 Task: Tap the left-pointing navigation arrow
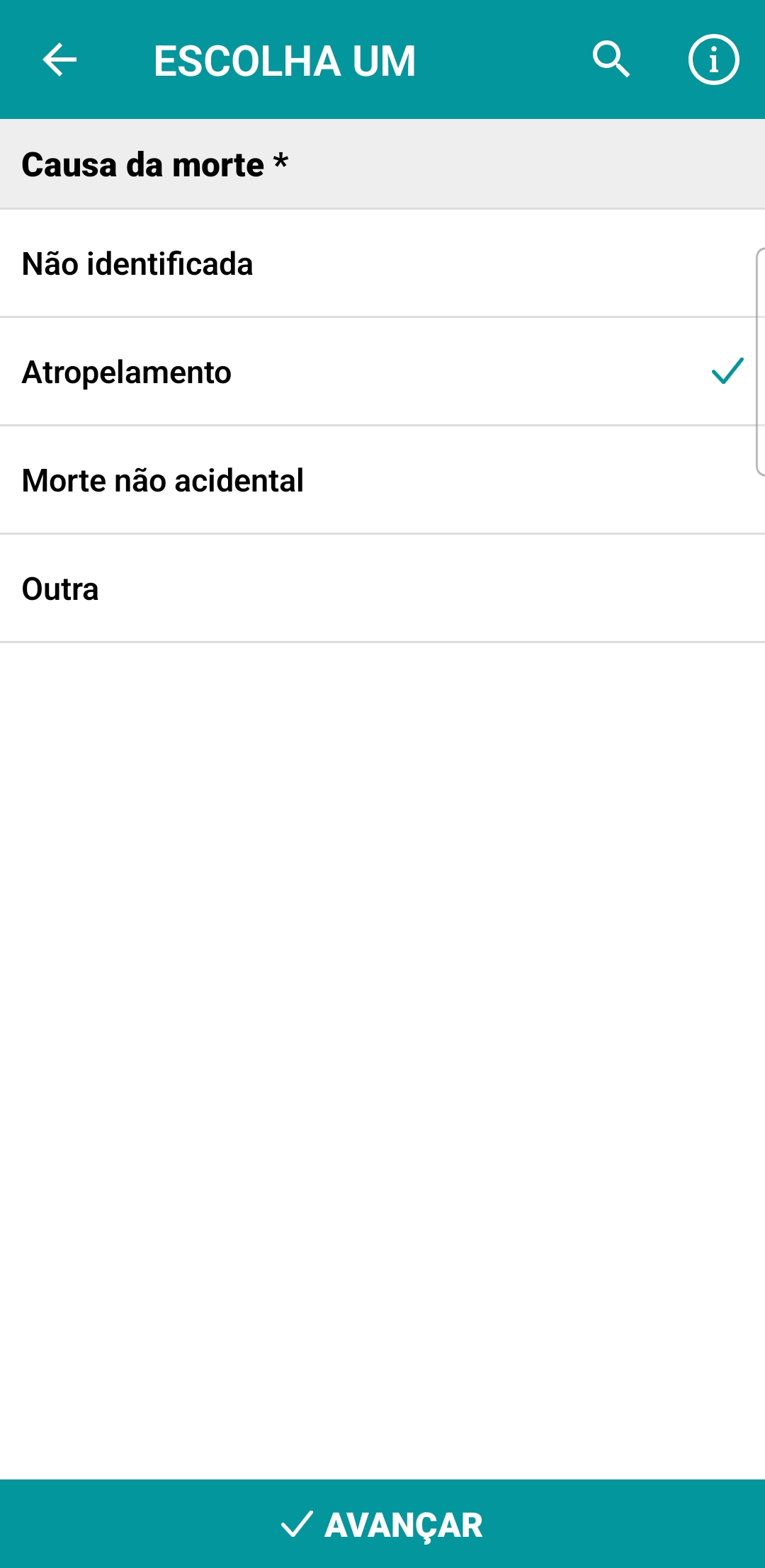tap(59, 62)
